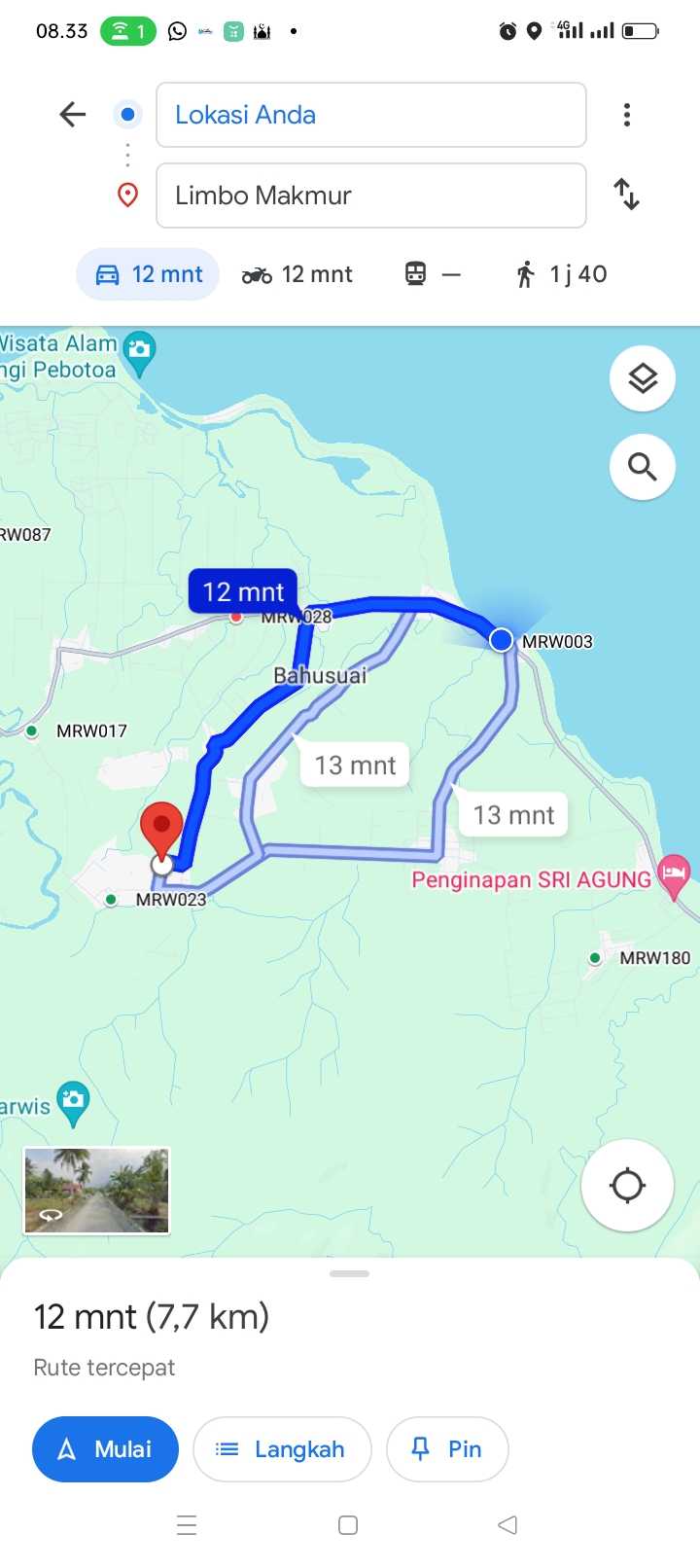
Task: Switch to public transit mode
Action: 433,274
